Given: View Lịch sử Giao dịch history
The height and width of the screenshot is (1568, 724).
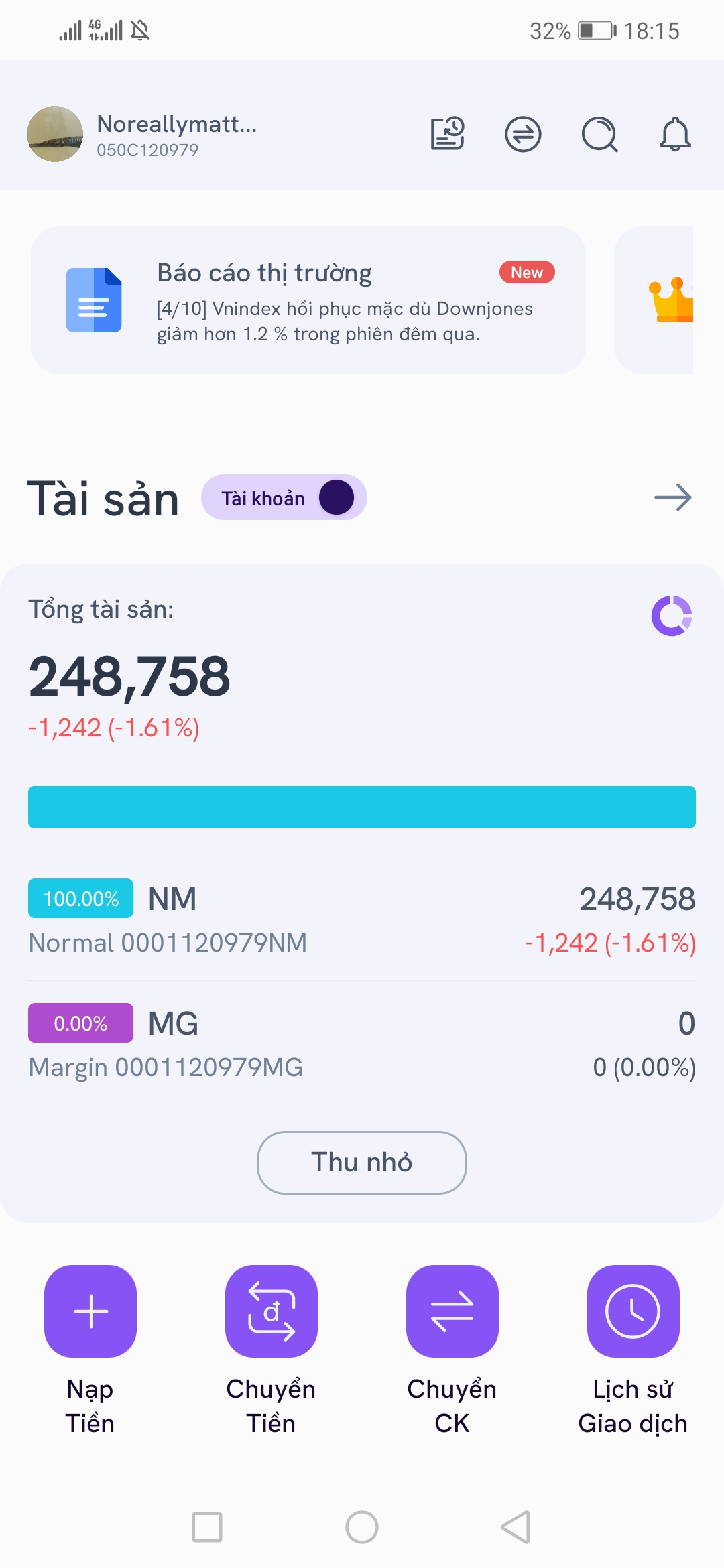Looking at the screenshot, I should click(633, 1311).
